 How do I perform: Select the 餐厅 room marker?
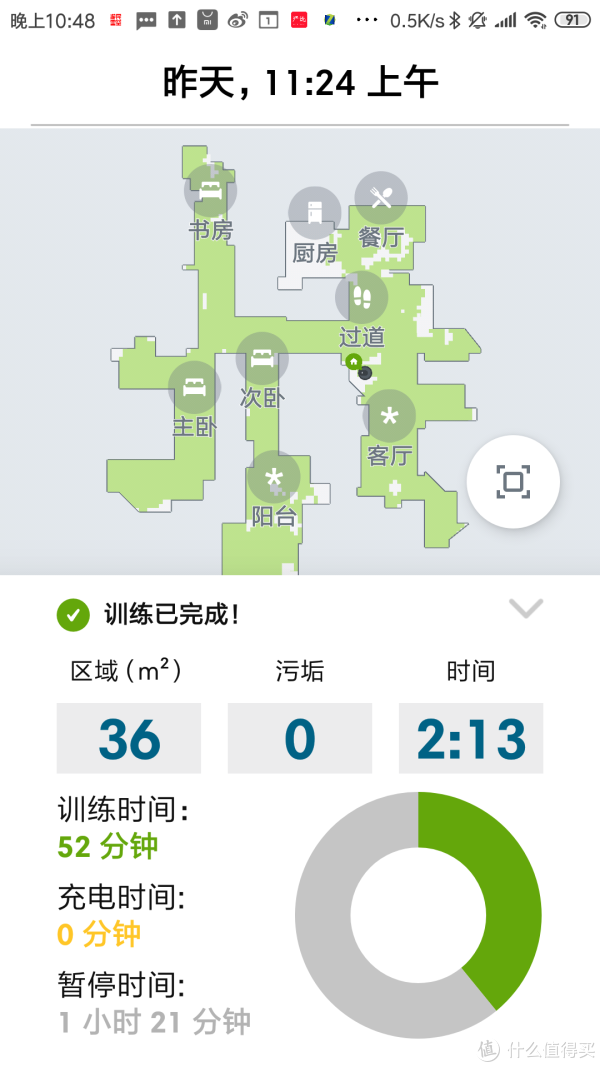click(381, 197)
